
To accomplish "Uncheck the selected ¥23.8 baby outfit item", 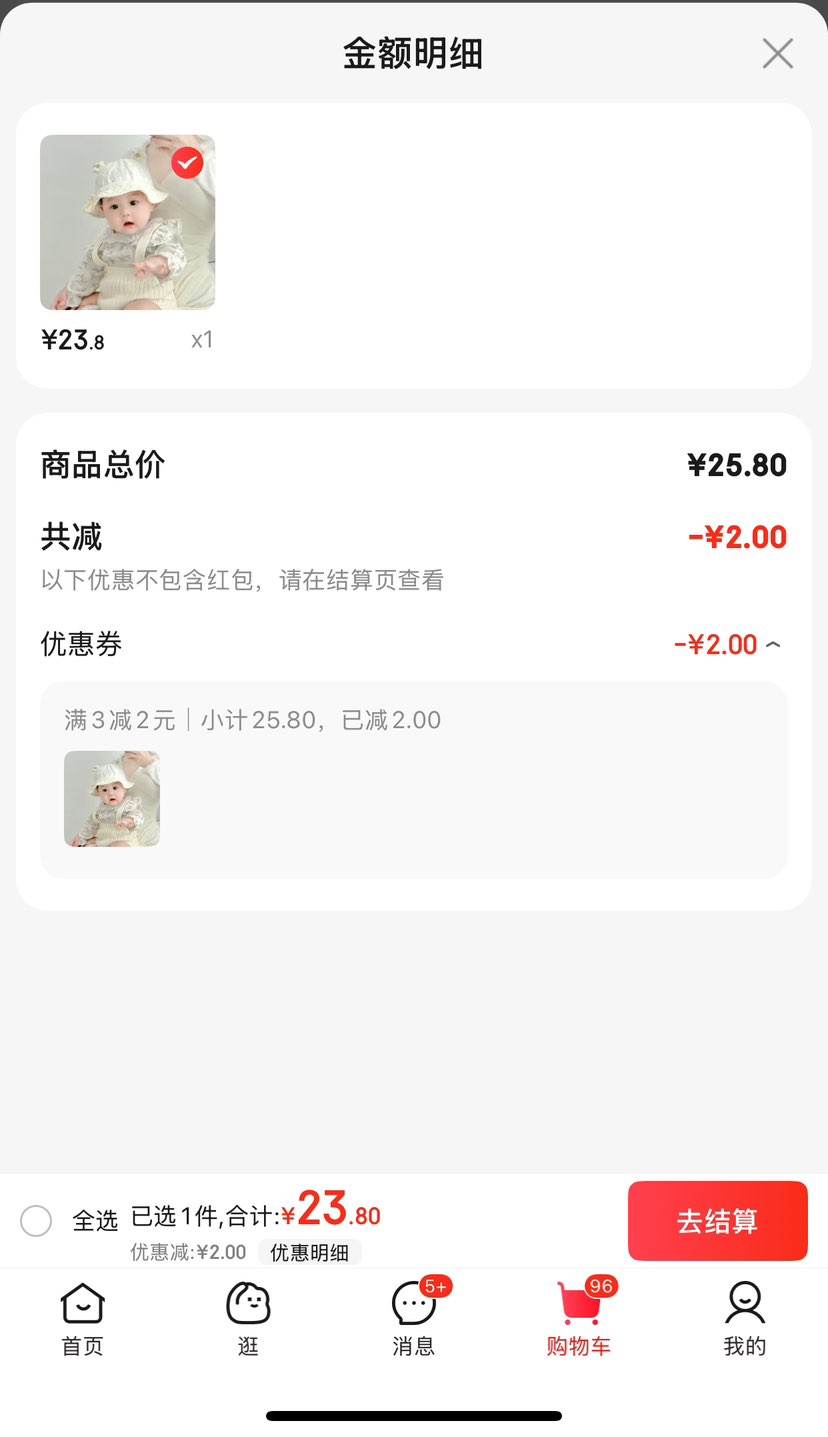I will (x=187, y=163).
